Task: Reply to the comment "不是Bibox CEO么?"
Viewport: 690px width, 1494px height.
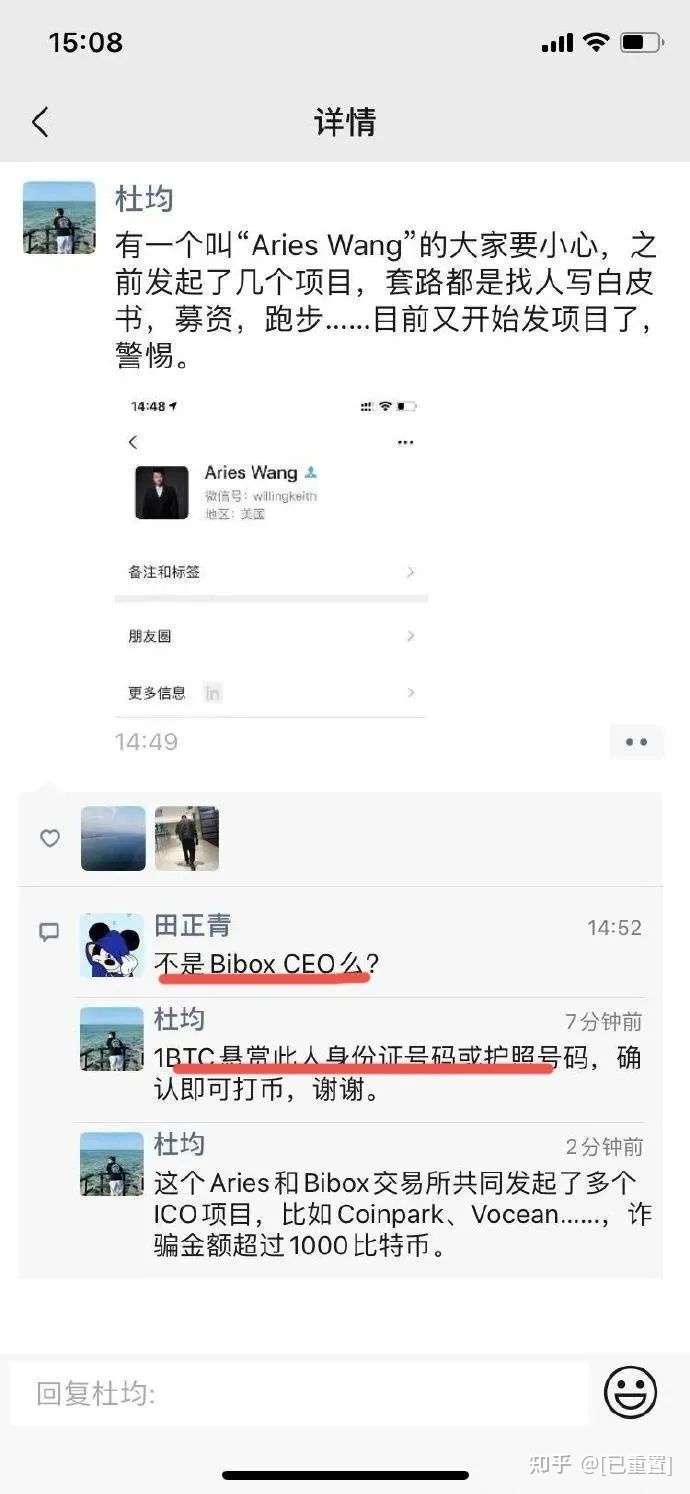Action: (x=266, y=964)
